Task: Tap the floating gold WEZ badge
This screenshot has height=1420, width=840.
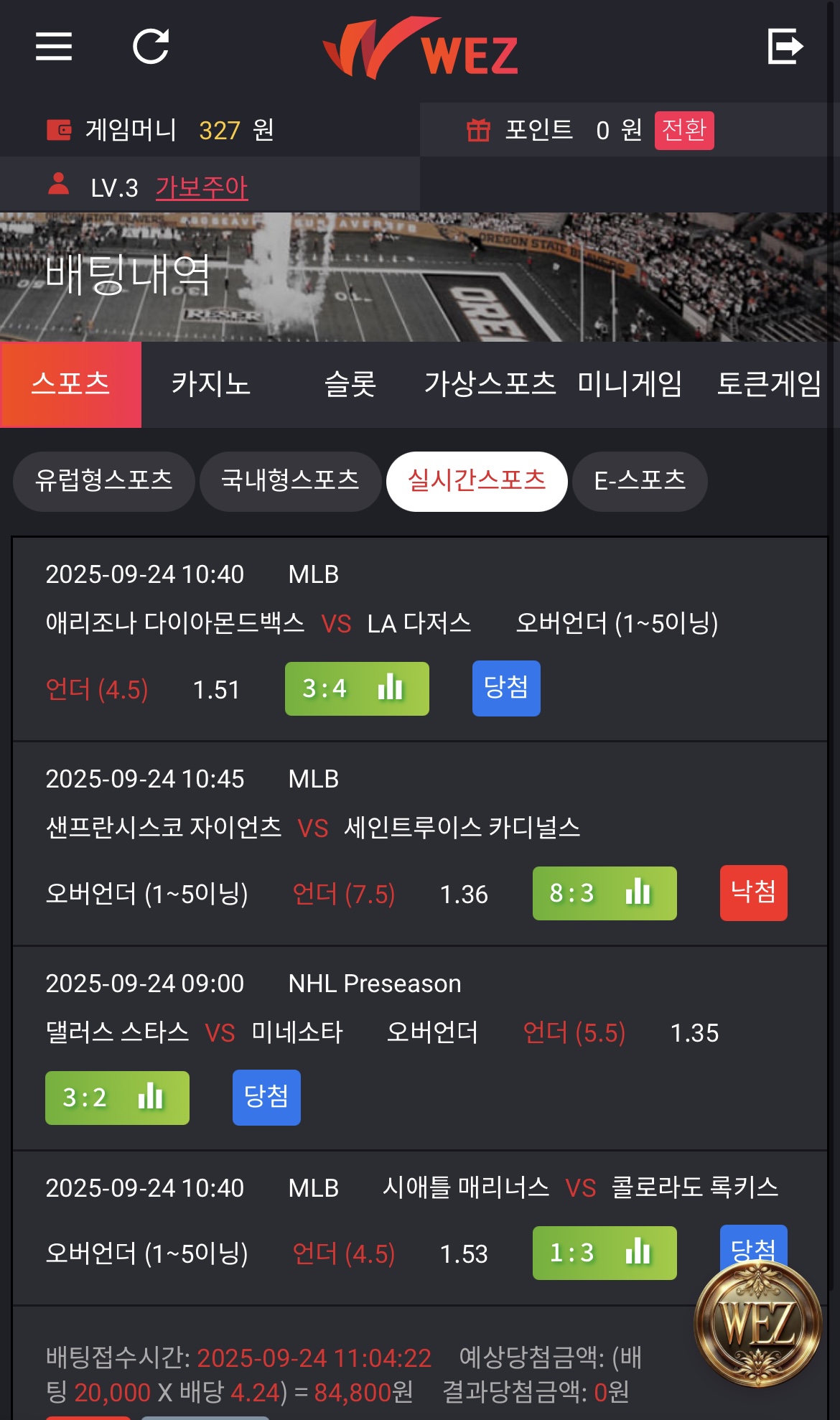Action: [757, 1323]
